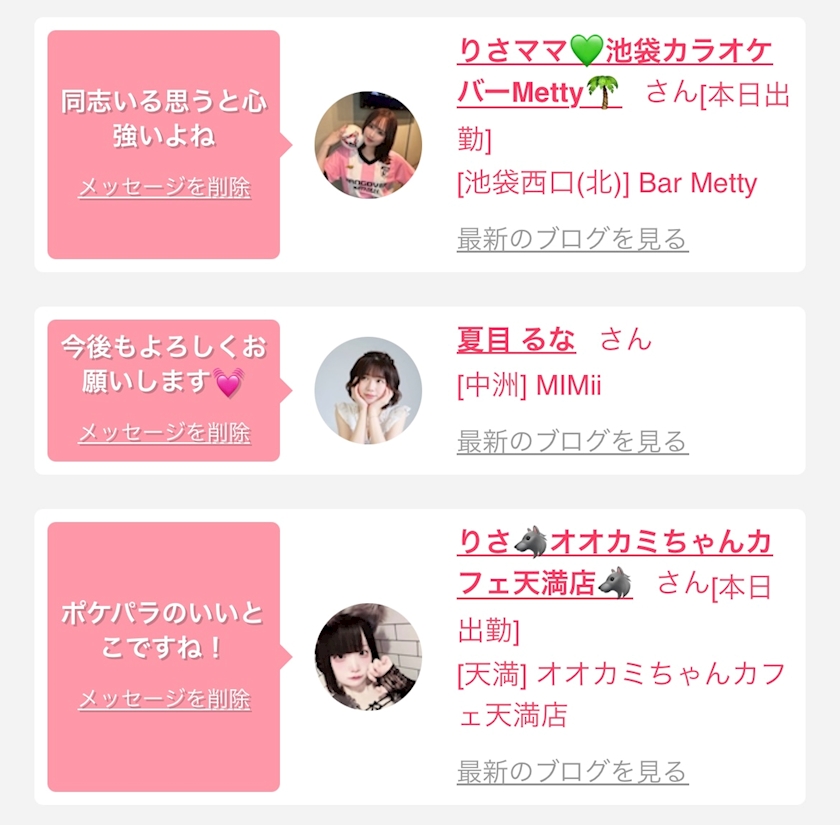View latest blog of りさ オオカミちゃんカフェ
Image resolution: width=840 pixels, height=825 pixels.
(572, 771)
